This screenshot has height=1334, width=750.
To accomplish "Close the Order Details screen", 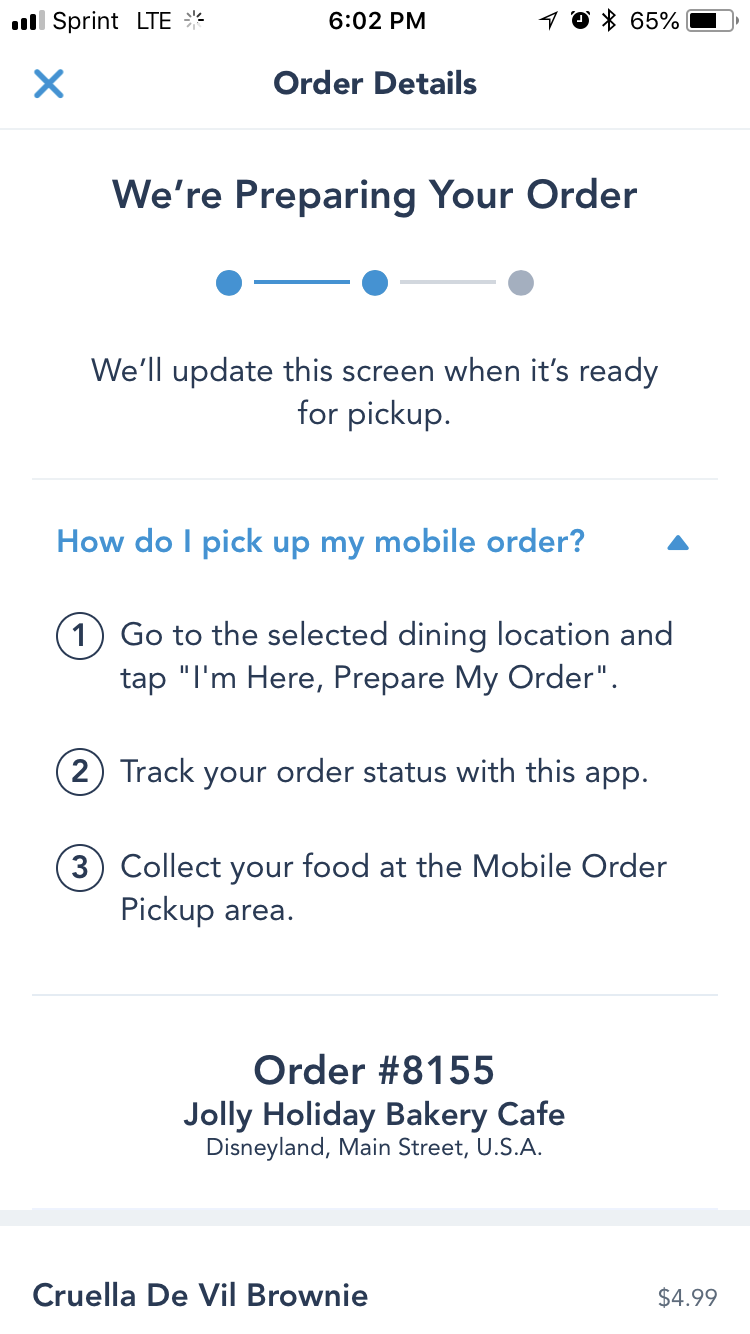I will [48, 84].
